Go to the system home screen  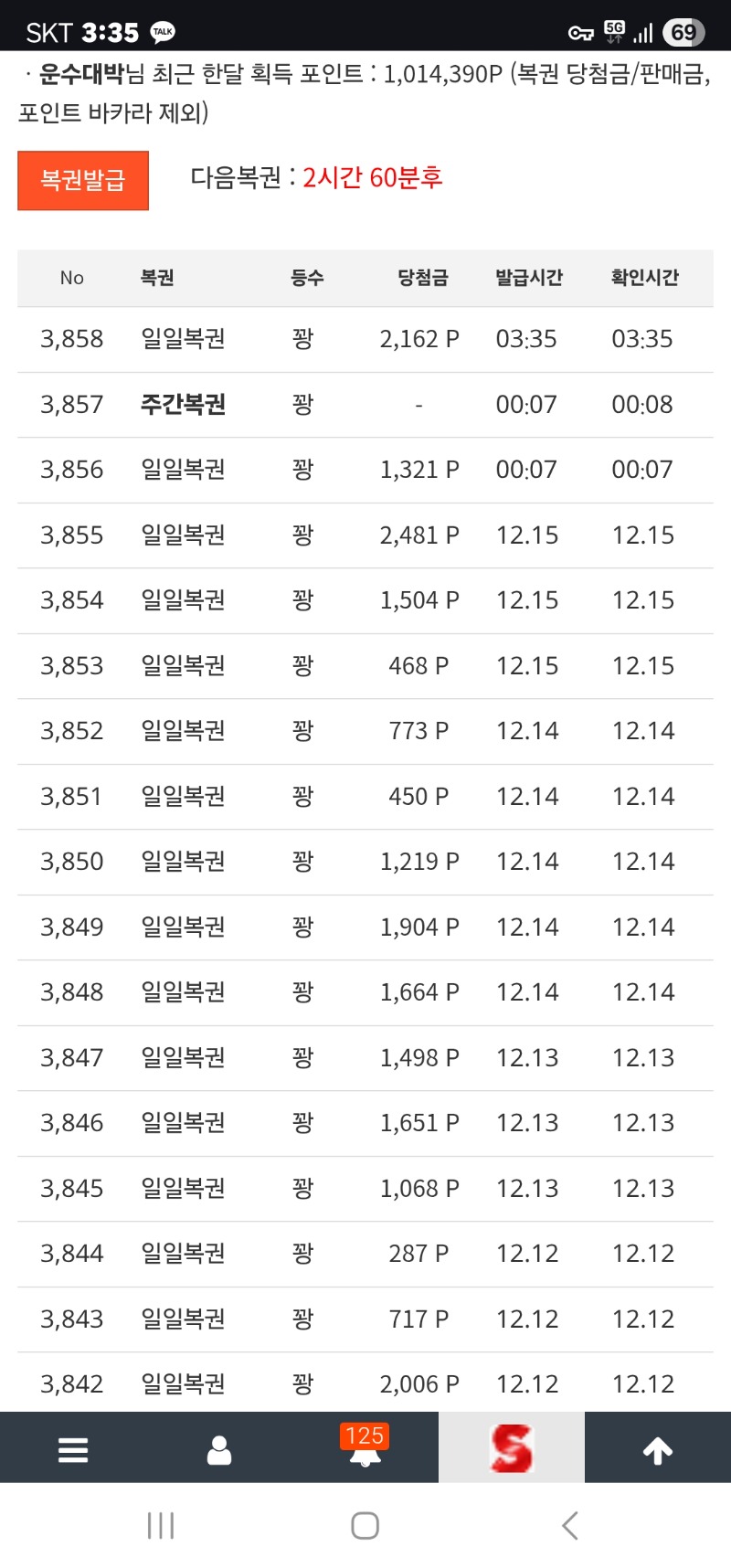click(365, 1525)
